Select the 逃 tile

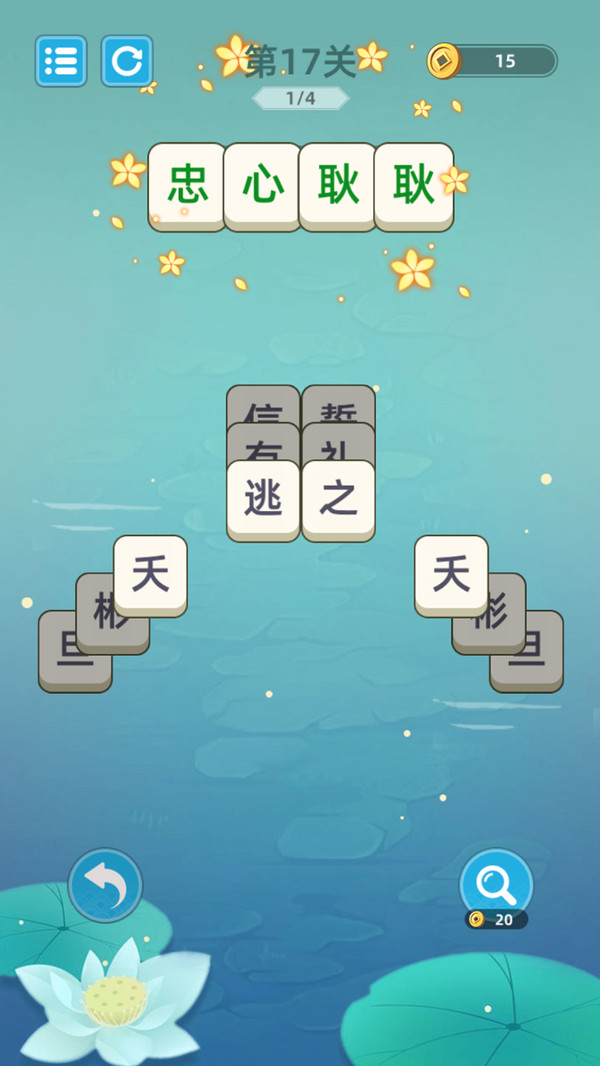pos(263,500)
